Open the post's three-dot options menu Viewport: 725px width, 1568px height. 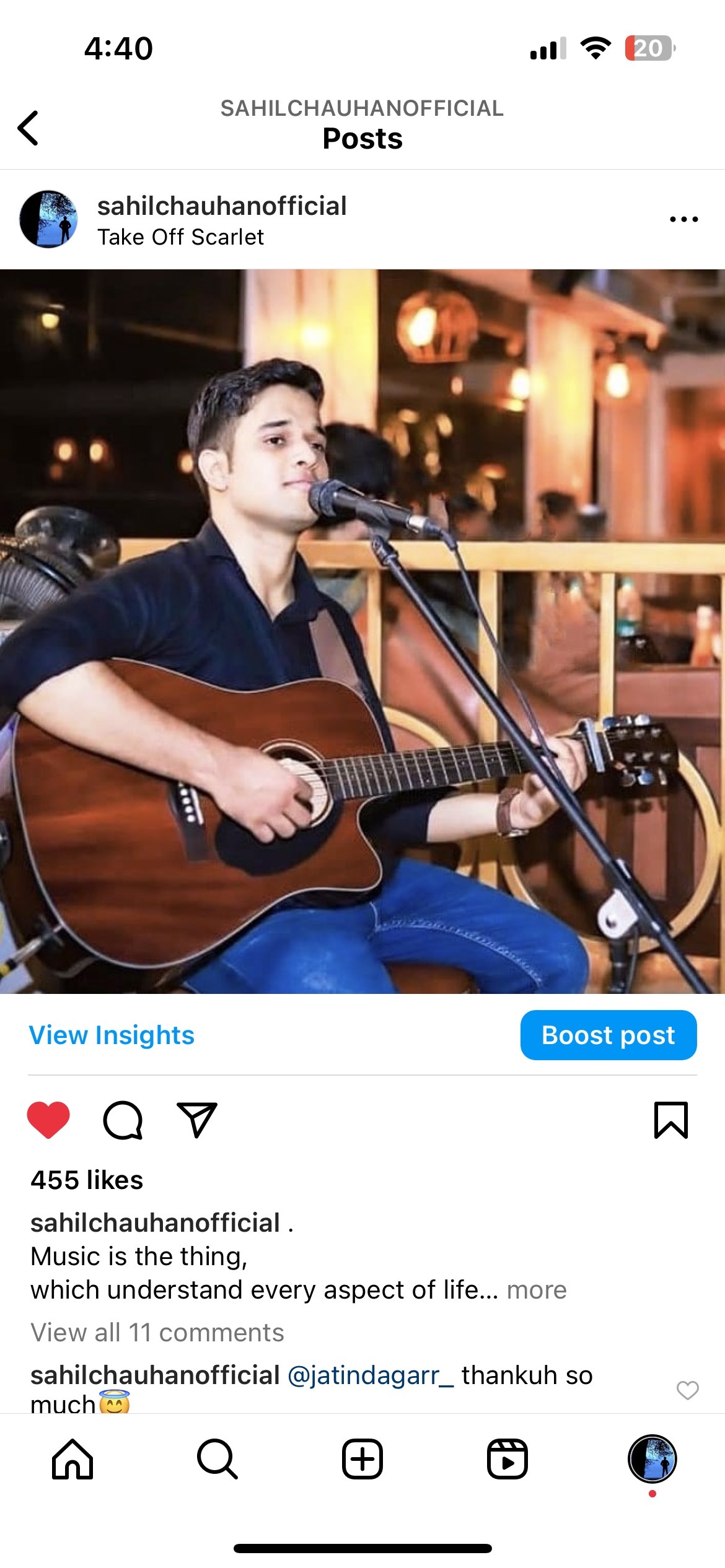(x=683, y=219)
